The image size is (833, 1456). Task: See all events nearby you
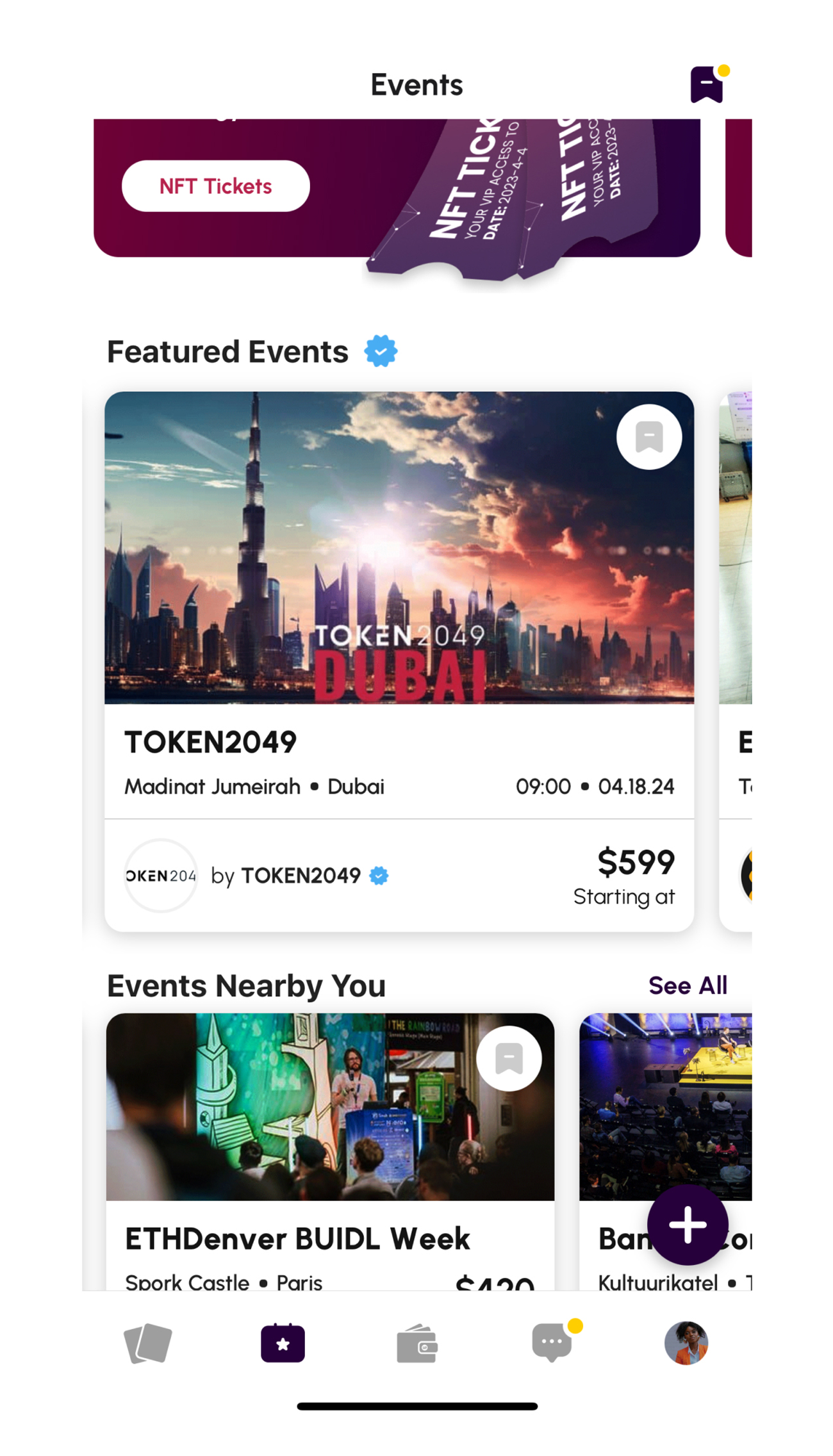(687, 985)
